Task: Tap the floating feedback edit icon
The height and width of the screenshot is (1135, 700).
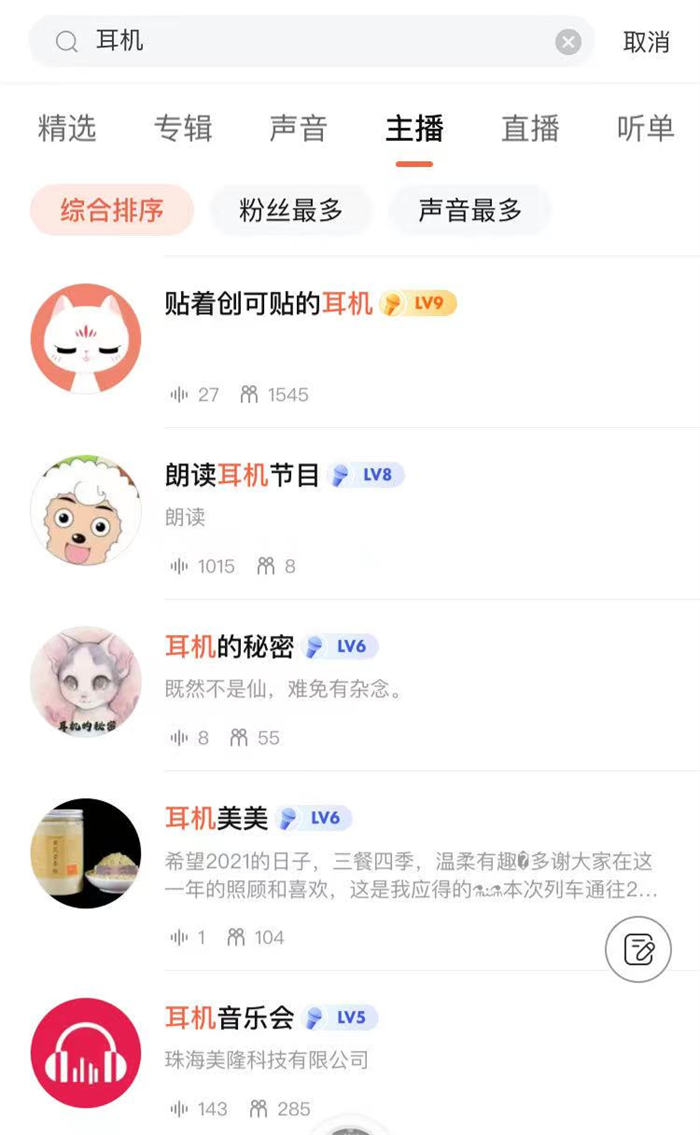Action: tap(638, 949)
